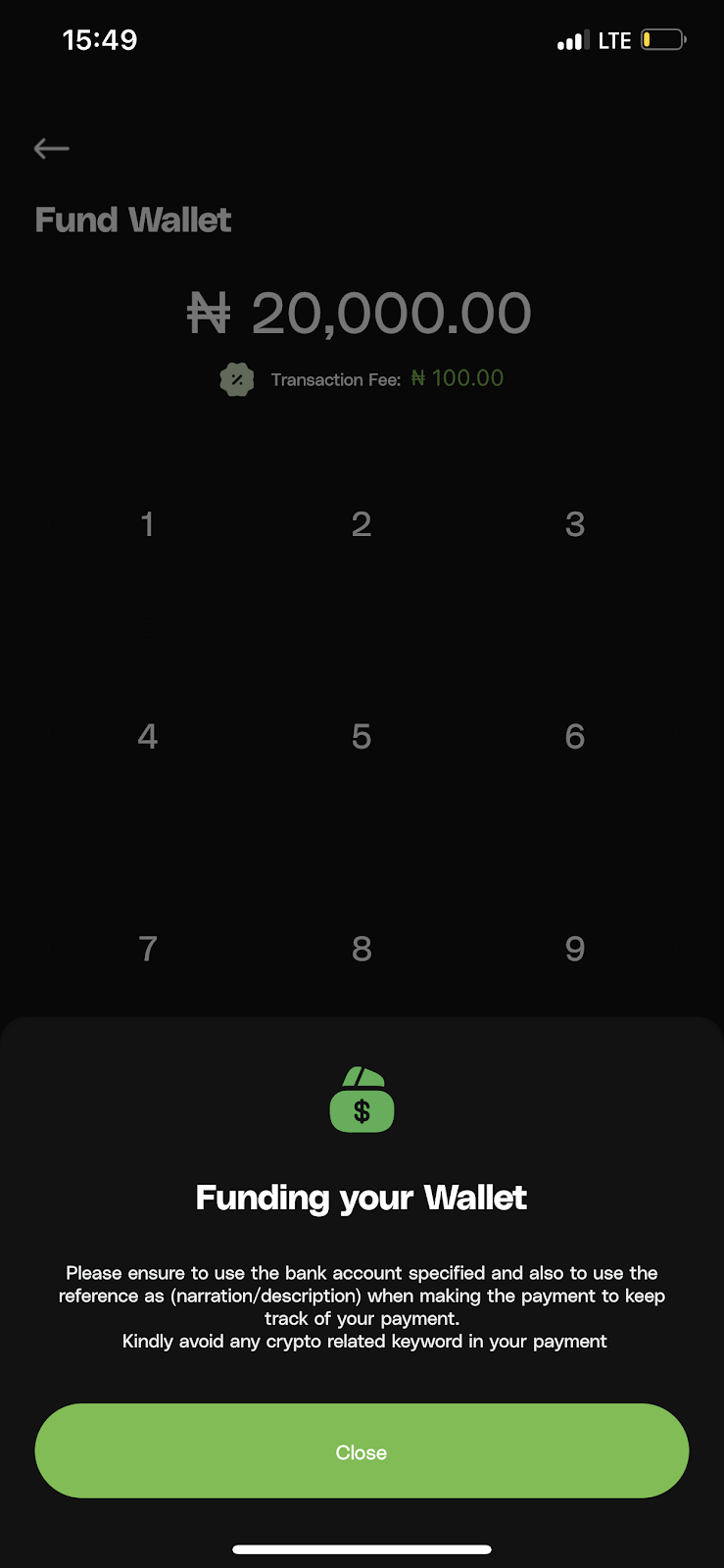Enter digit 7 on the keypad

pyautogui.click(x=147, y=949)
